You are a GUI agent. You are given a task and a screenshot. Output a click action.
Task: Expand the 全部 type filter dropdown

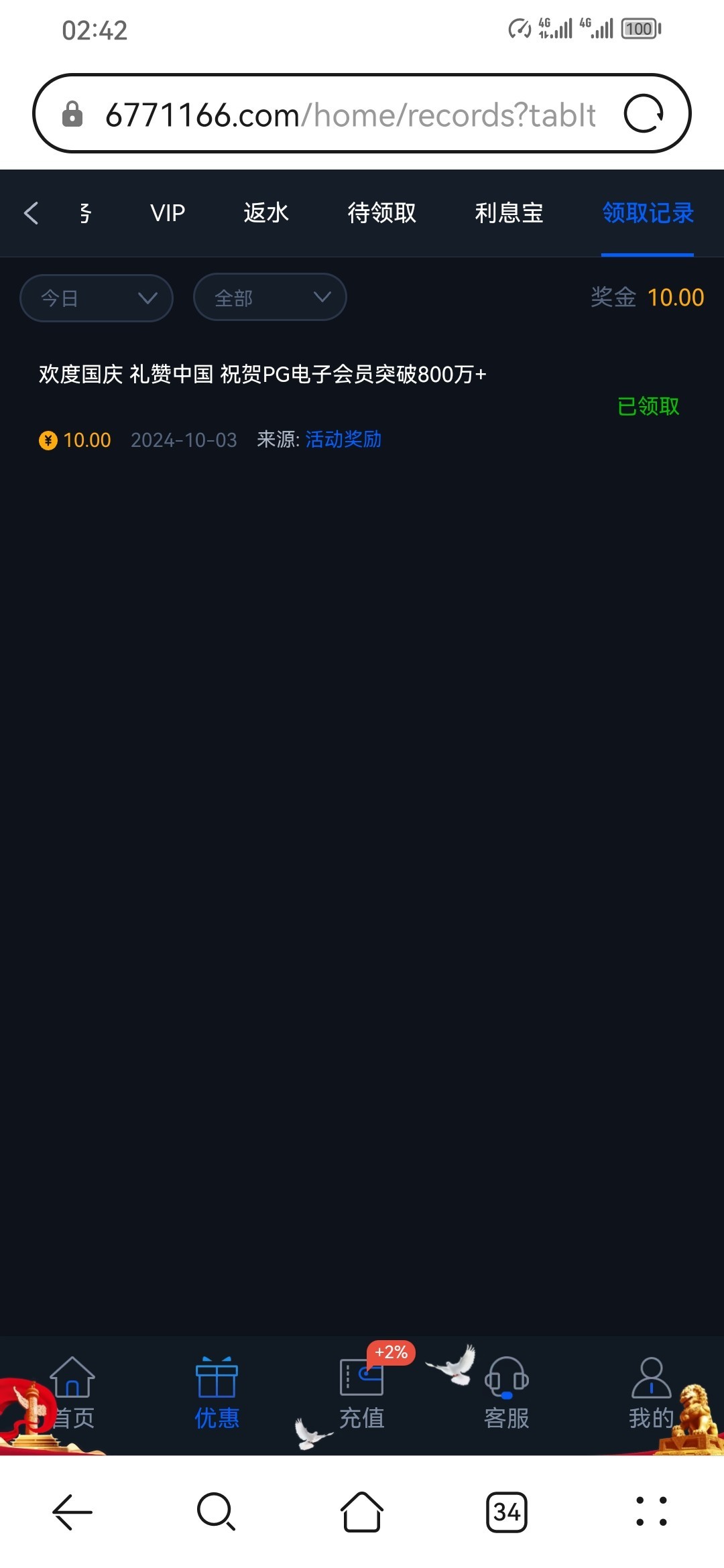pos(269,298)
